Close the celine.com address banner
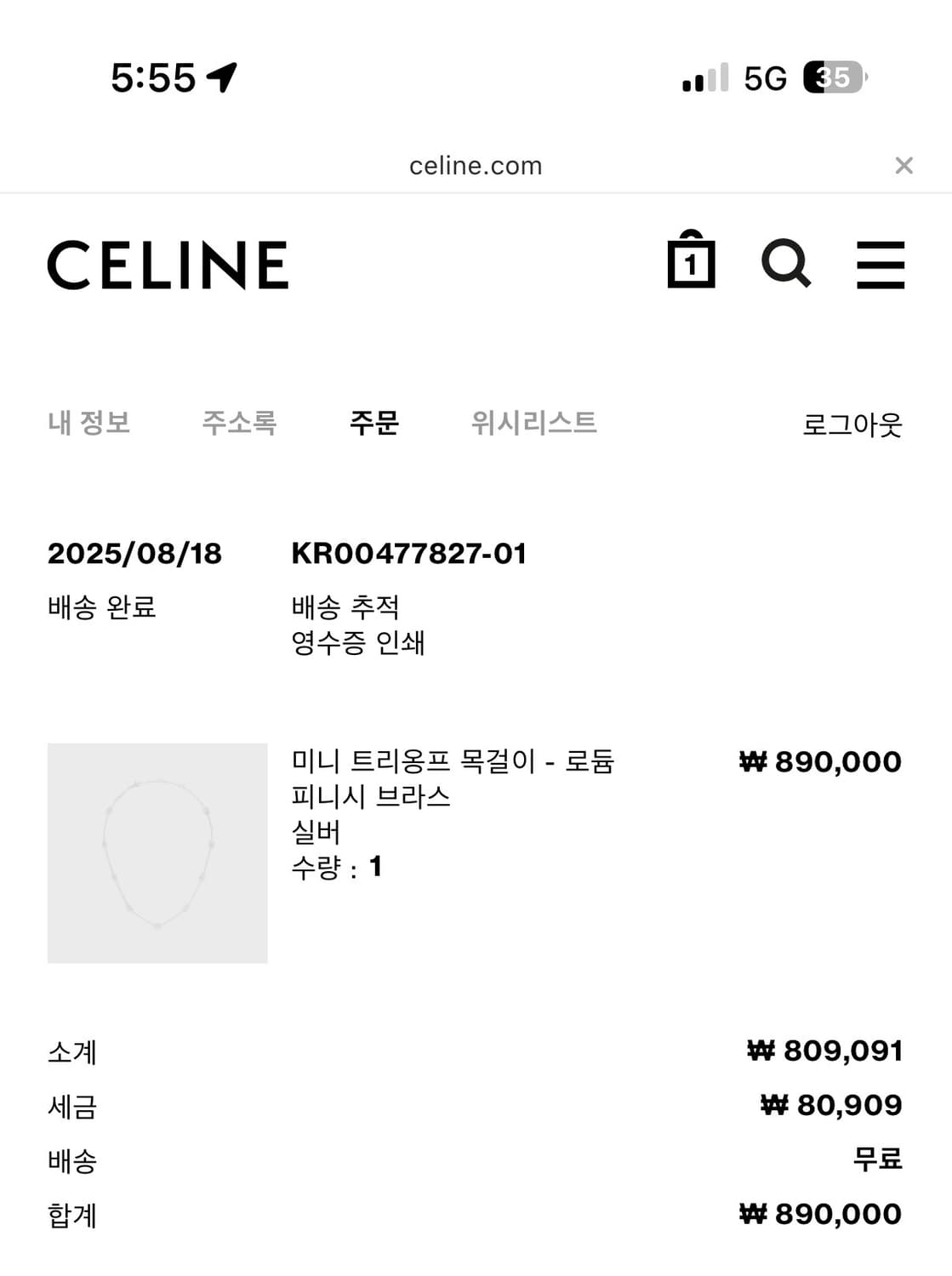The height and width of the screenshot is (1276, 952). click(902, 165)
